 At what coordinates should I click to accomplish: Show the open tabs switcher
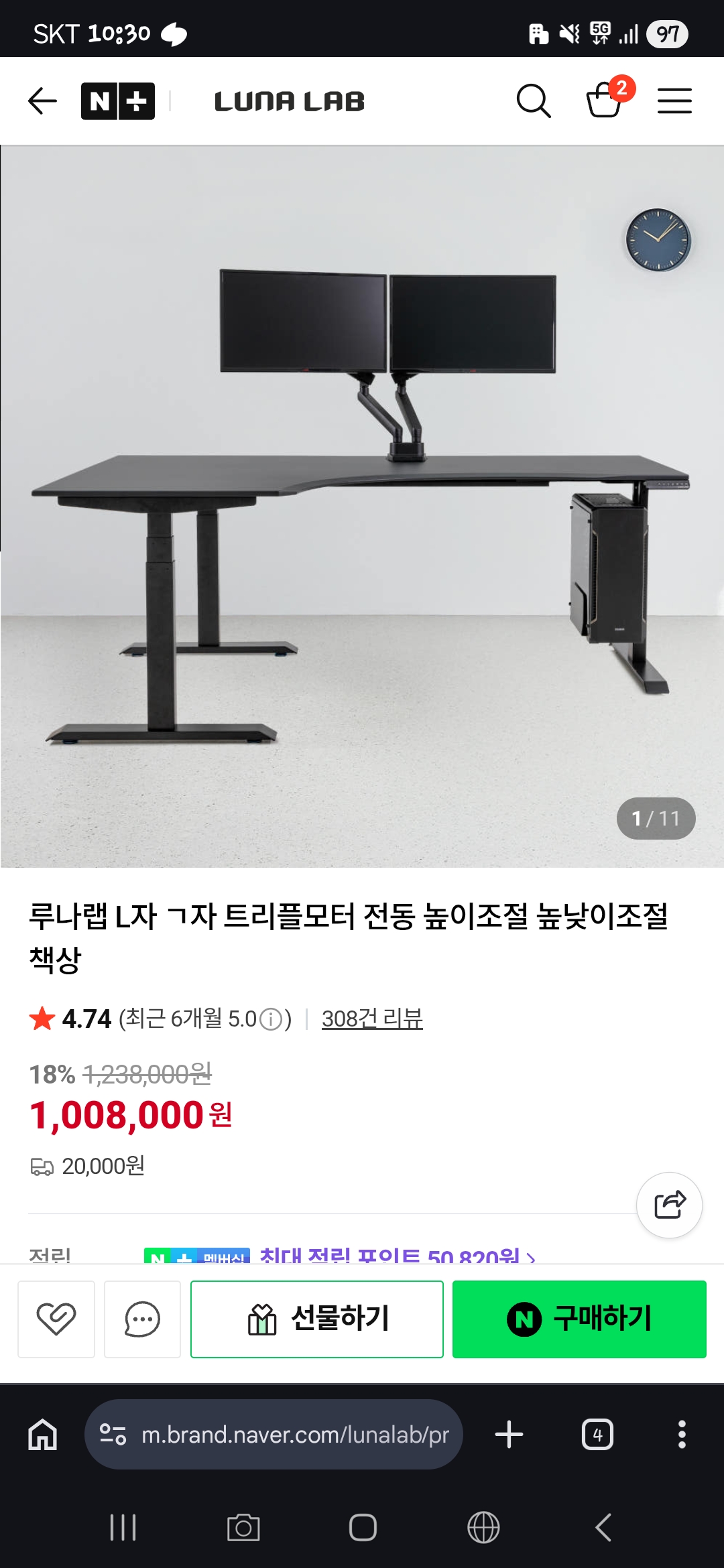597,1435
